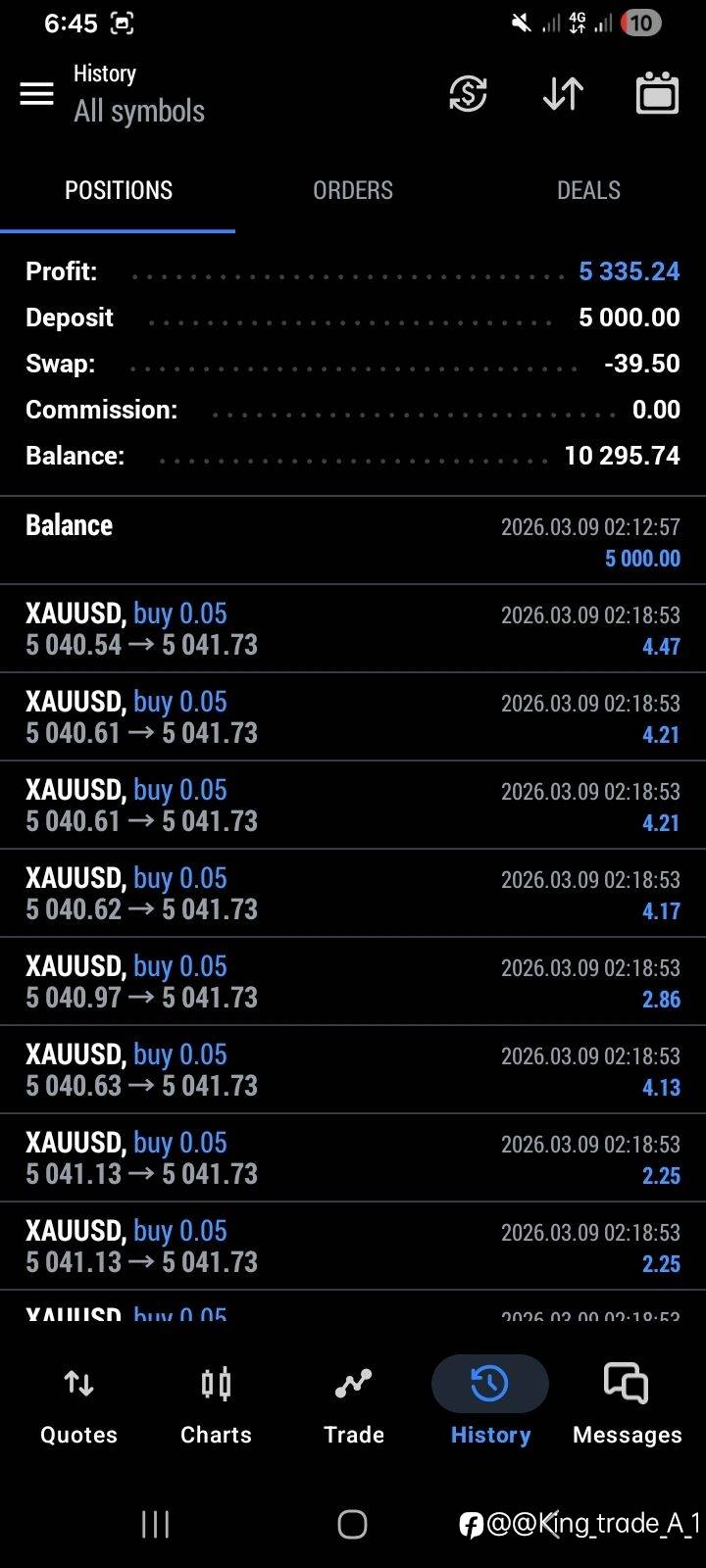Expand the XAUUSD trade with profit 2.86
The width and height of the screenshot is (706, 1568).
coord(353,982)
